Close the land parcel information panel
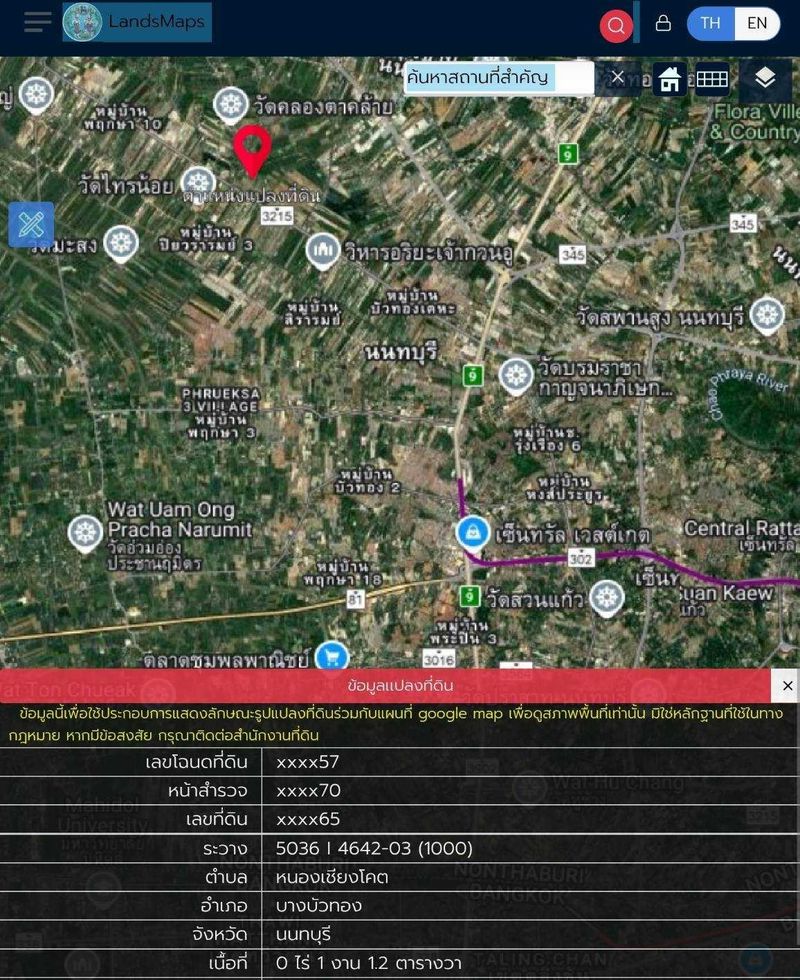 point(787,686)
